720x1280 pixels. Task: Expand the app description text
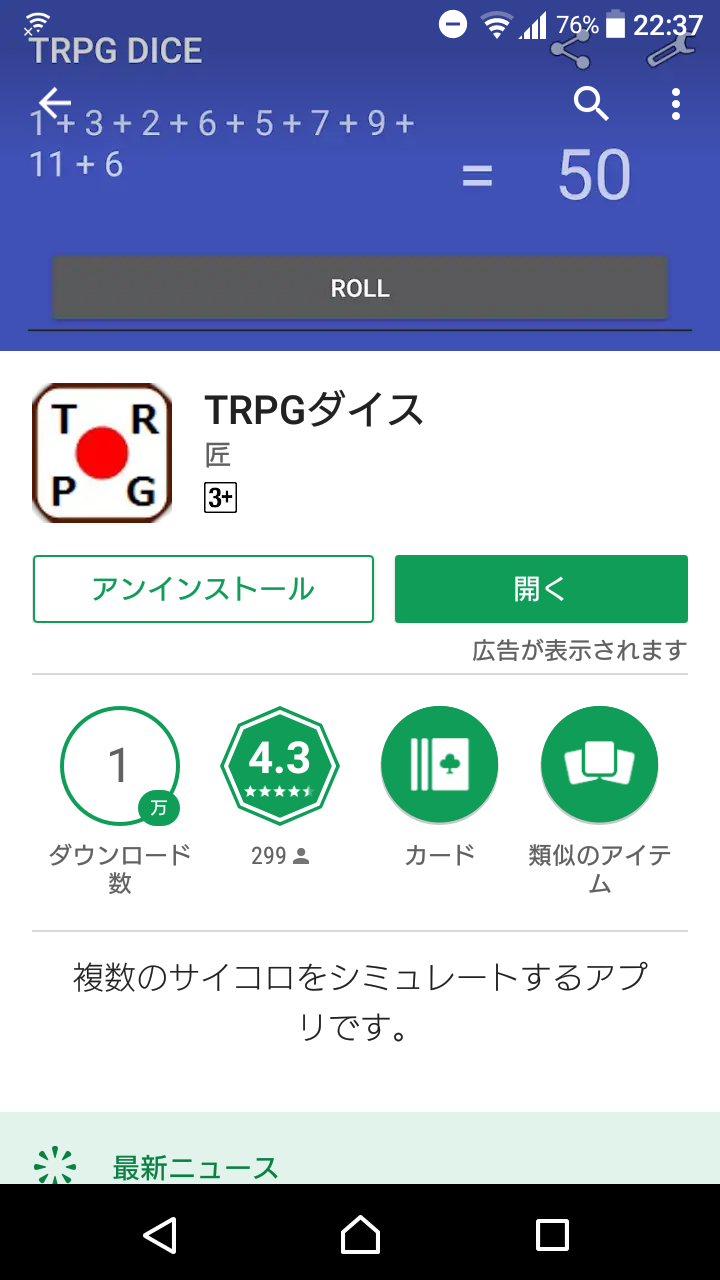tap(360, 1001)
